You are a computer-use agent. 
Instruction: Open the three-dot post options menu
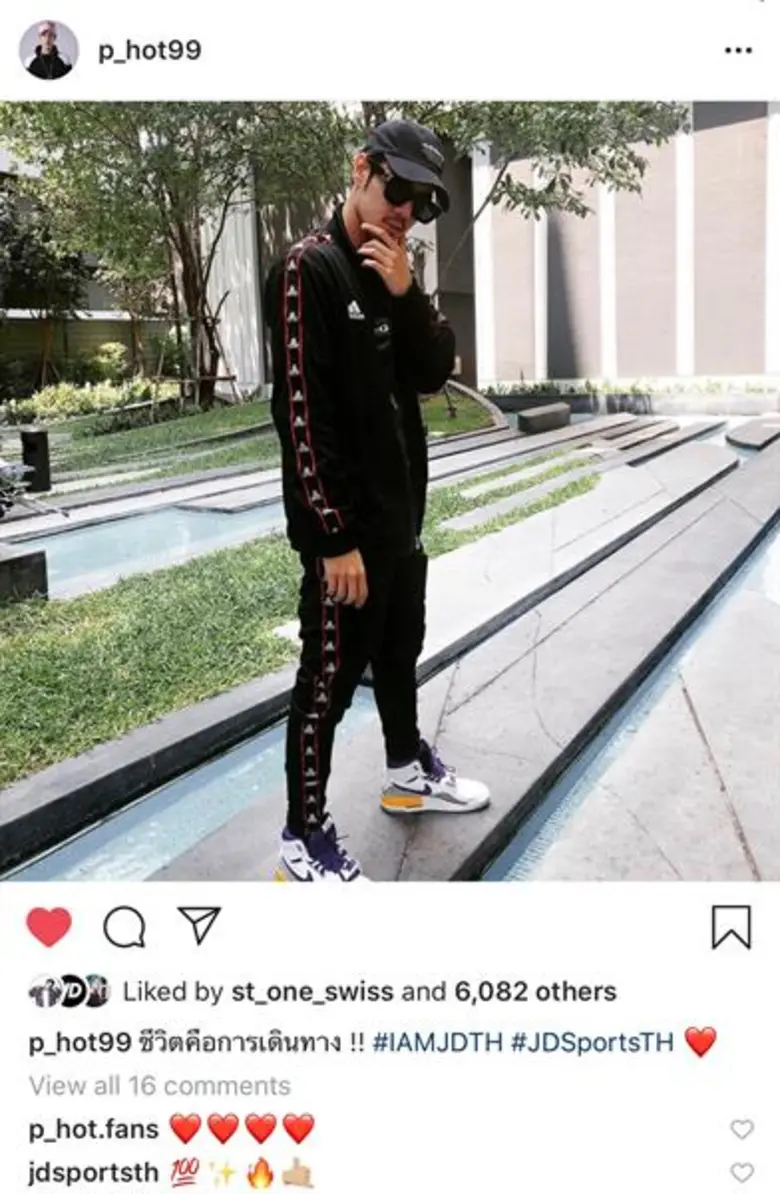pos(738,50)
